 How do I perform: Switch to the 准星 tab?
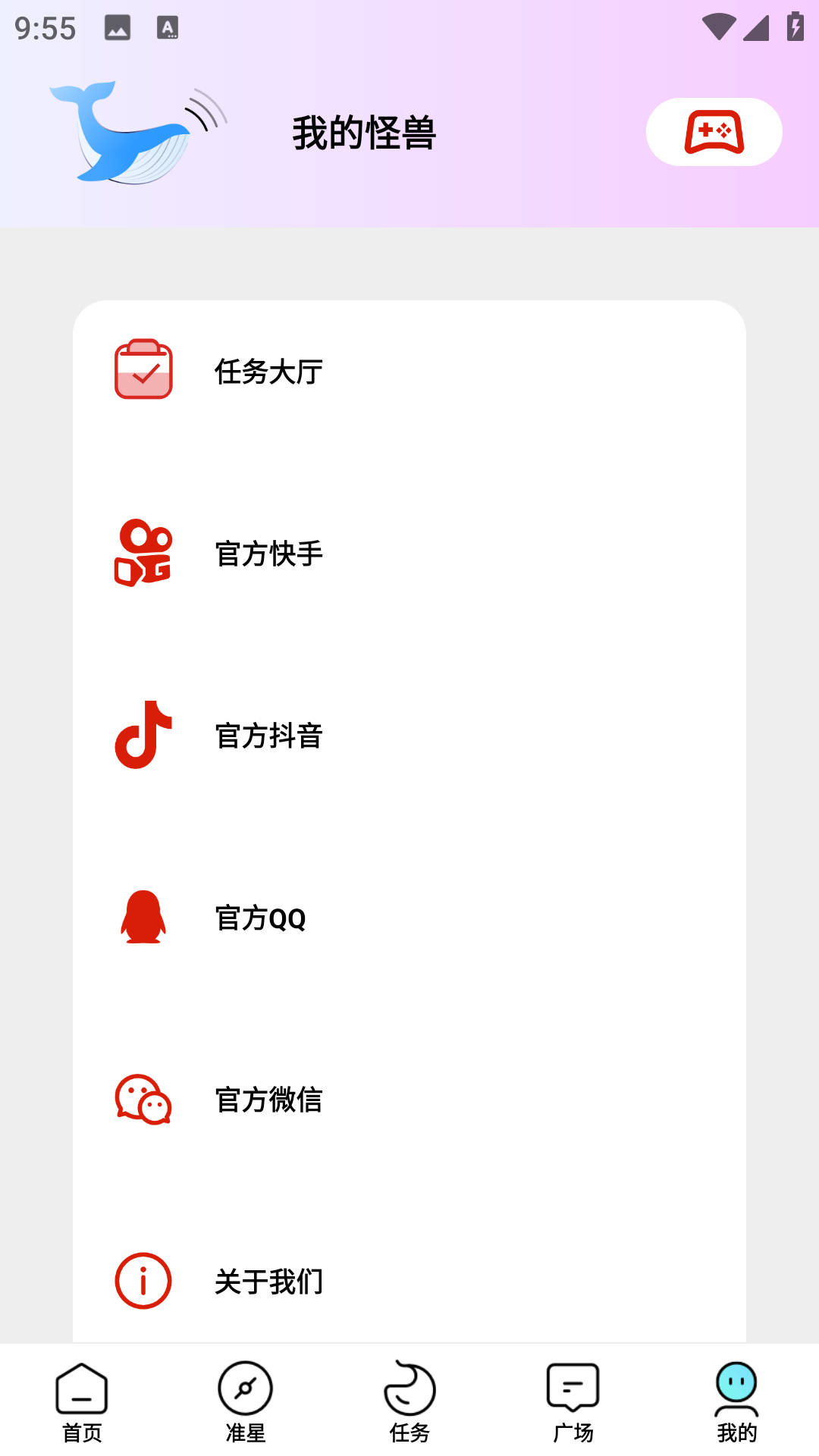point(246,1401)
